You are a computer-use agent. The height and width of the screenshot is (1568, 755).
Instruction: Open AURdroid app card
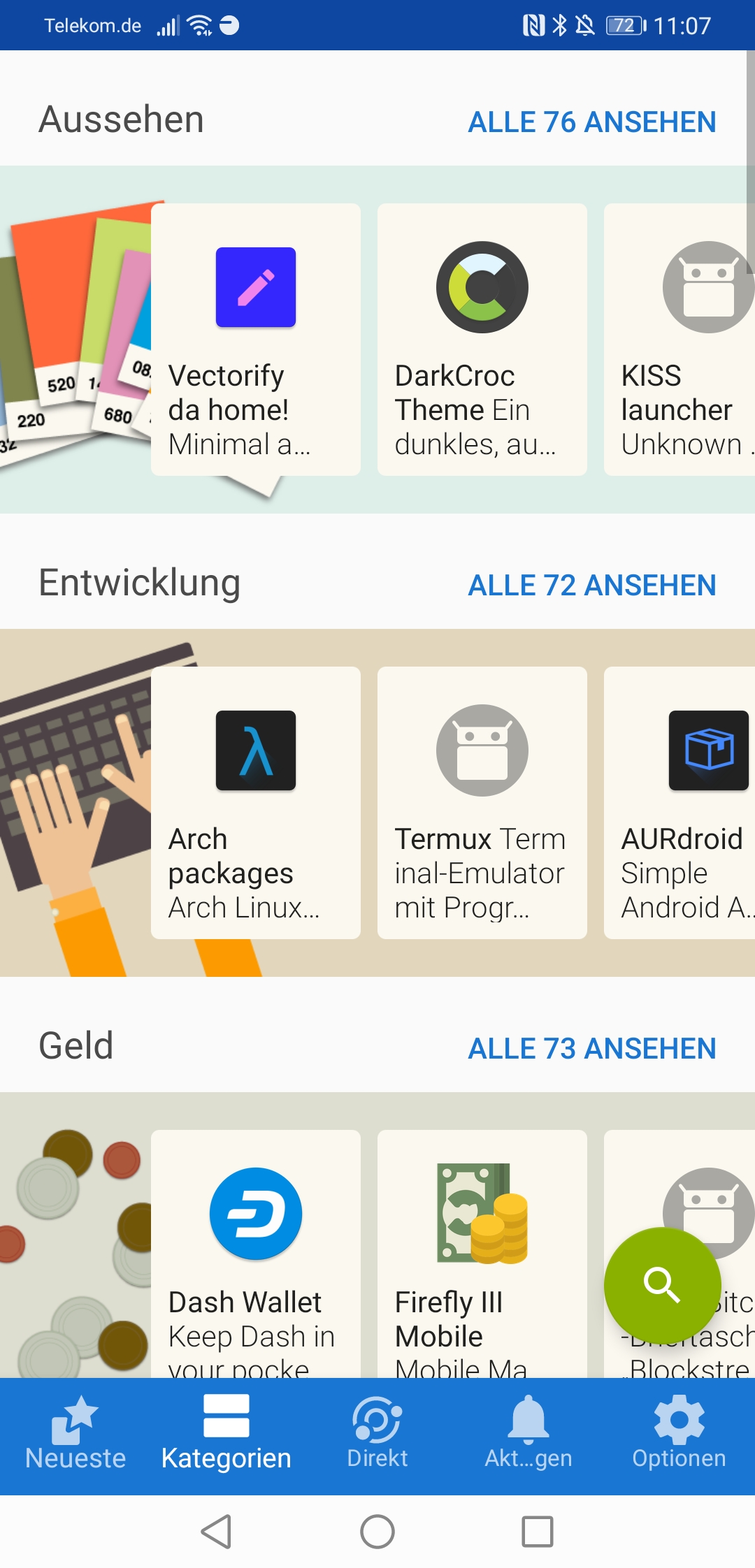(x=679, y=803)
